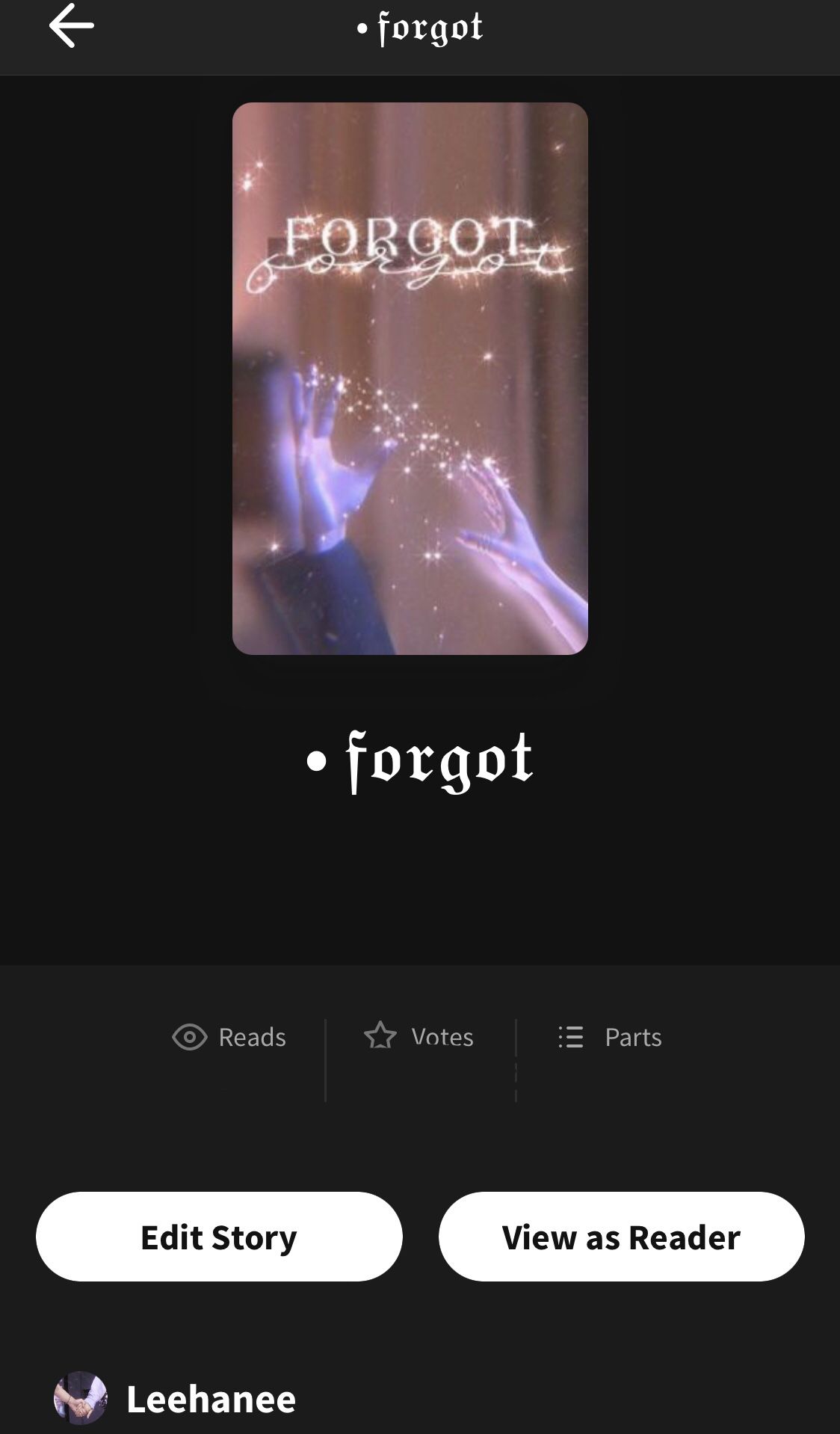Open Leehanee's author profile

(x=175, y=1398)
